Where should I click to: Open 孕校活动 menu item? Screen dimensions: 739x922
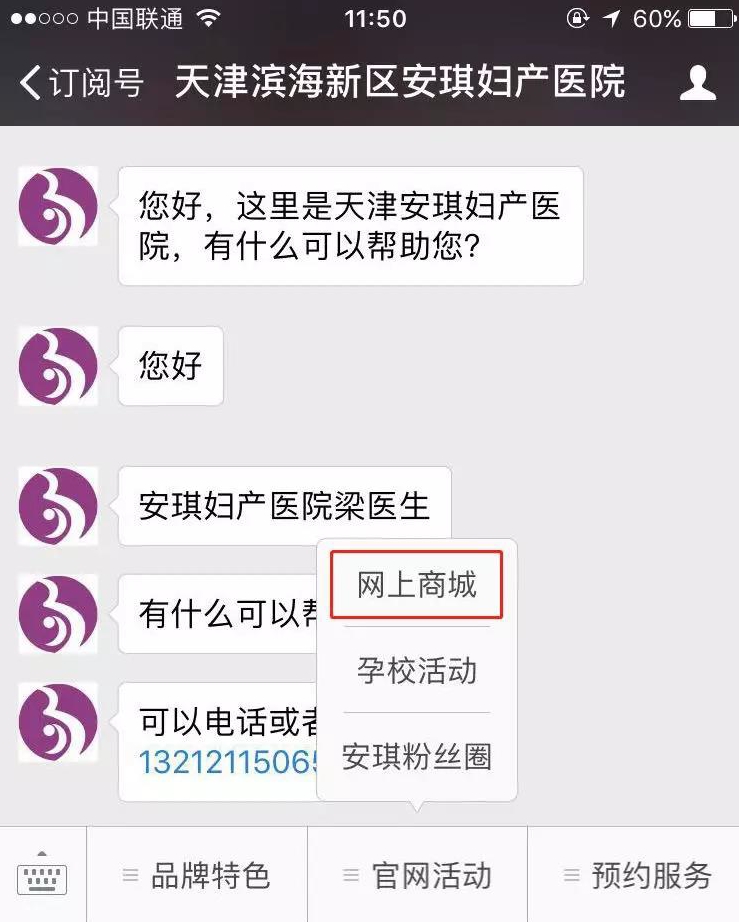(x=417, y=670)
